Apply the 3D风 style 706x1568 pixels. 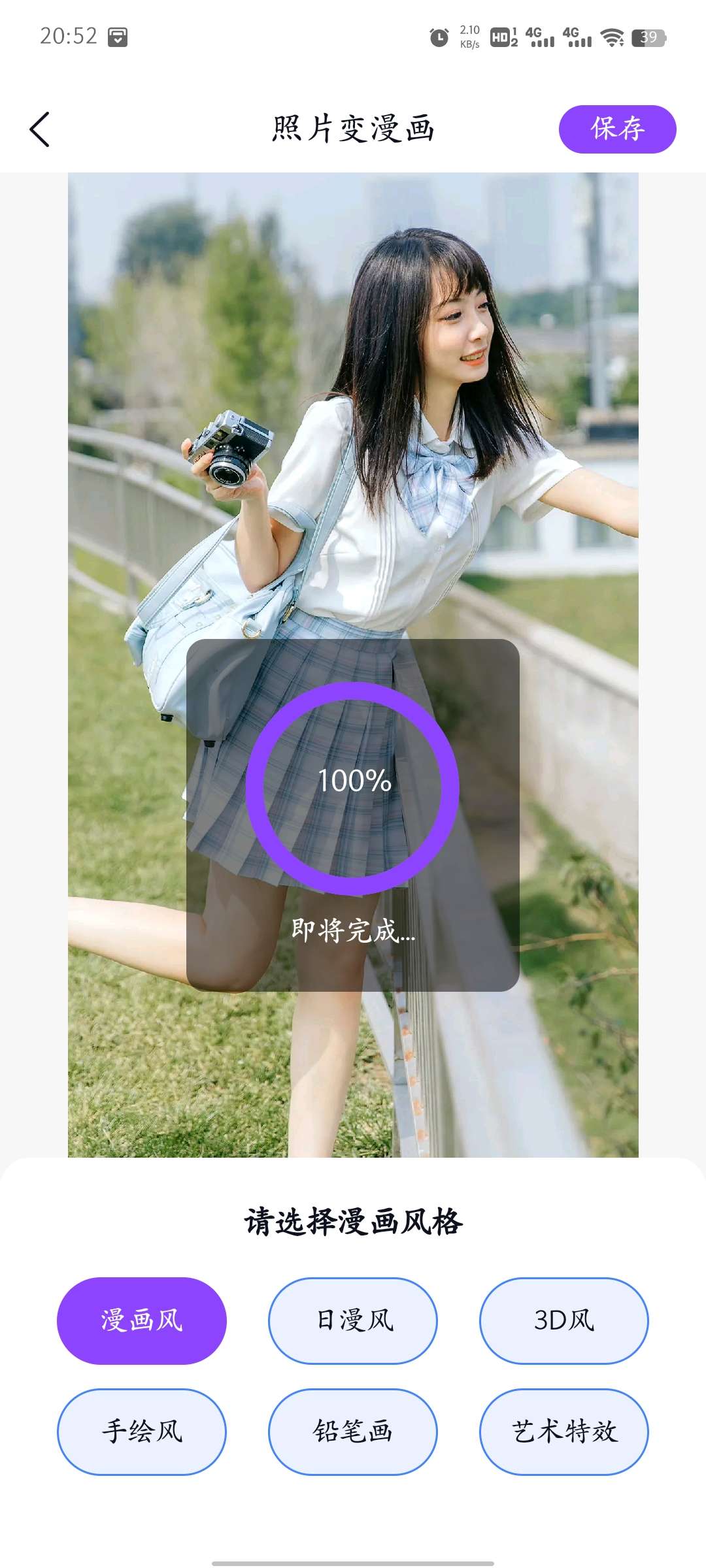click(x=563, y=1320)
